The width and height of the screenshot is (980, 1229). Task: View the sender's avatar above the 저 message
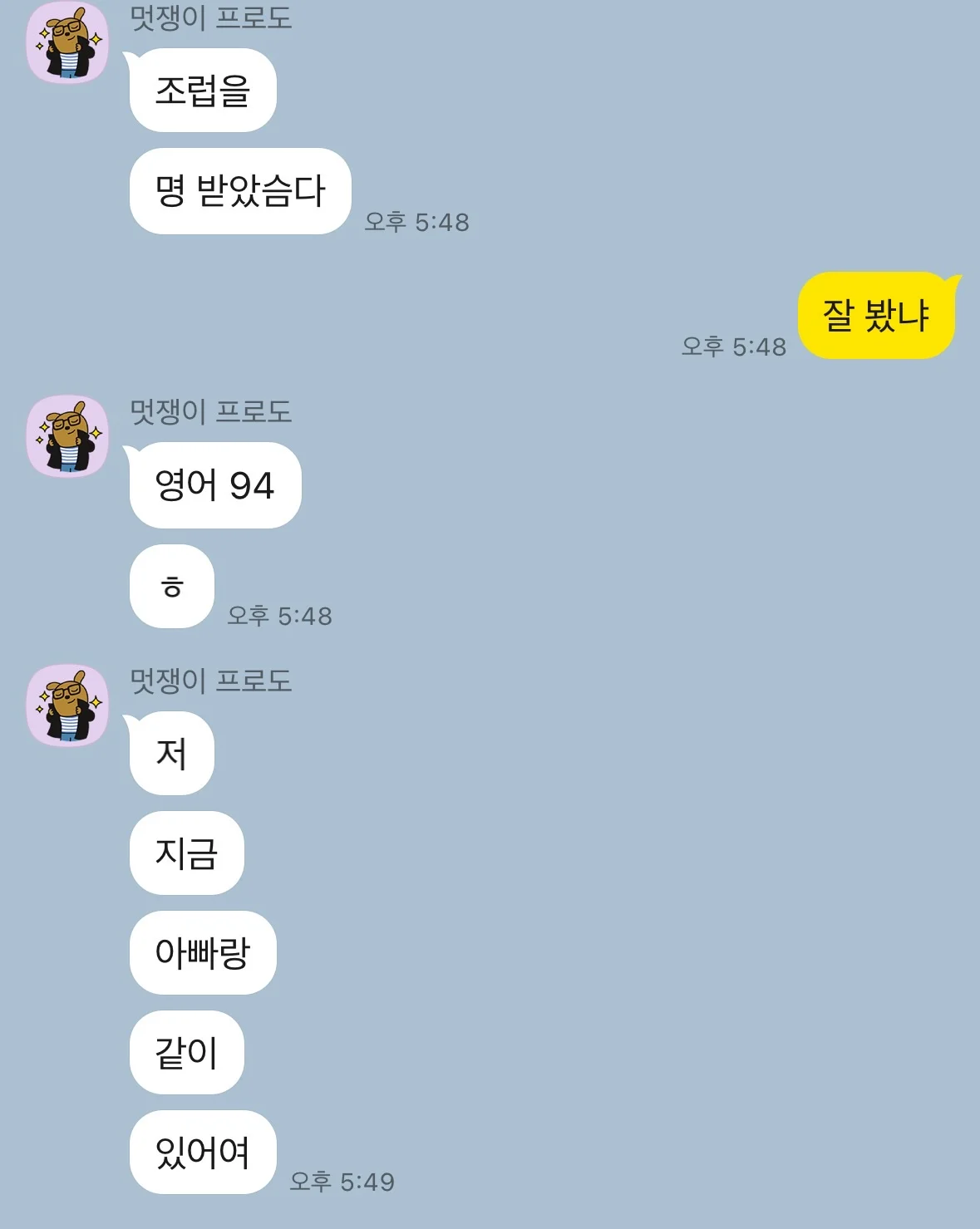(x=67, y=705)
